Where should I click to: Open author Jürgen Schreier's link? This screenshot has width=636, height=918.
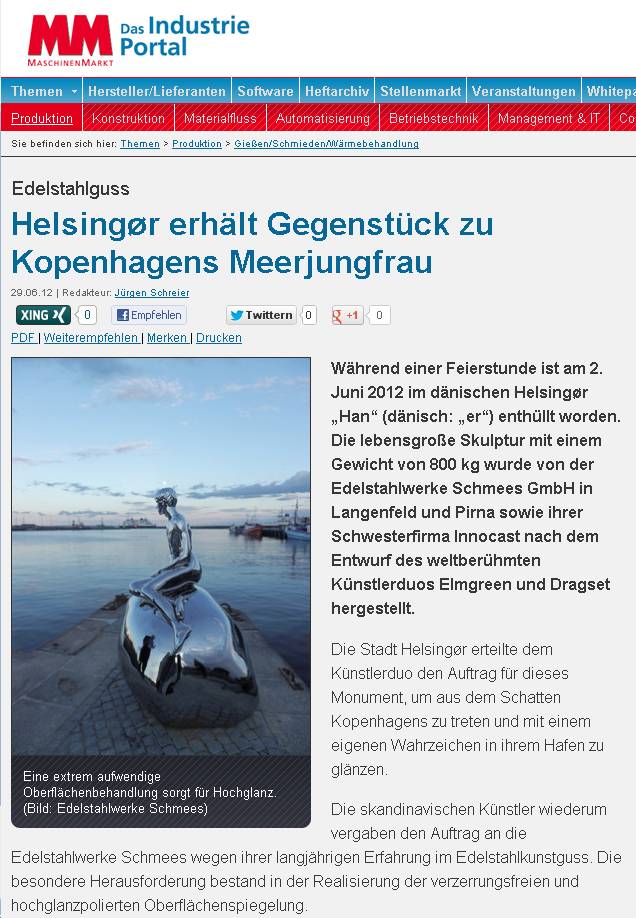(152, 293)
